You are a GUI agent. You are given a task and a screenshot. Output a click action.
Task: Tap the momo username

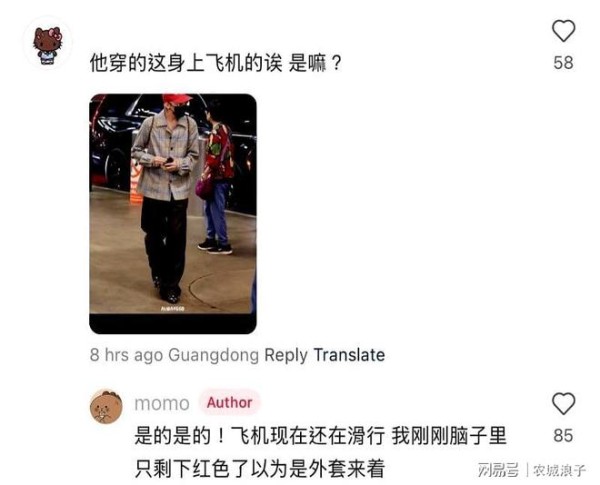coord(161,403)
